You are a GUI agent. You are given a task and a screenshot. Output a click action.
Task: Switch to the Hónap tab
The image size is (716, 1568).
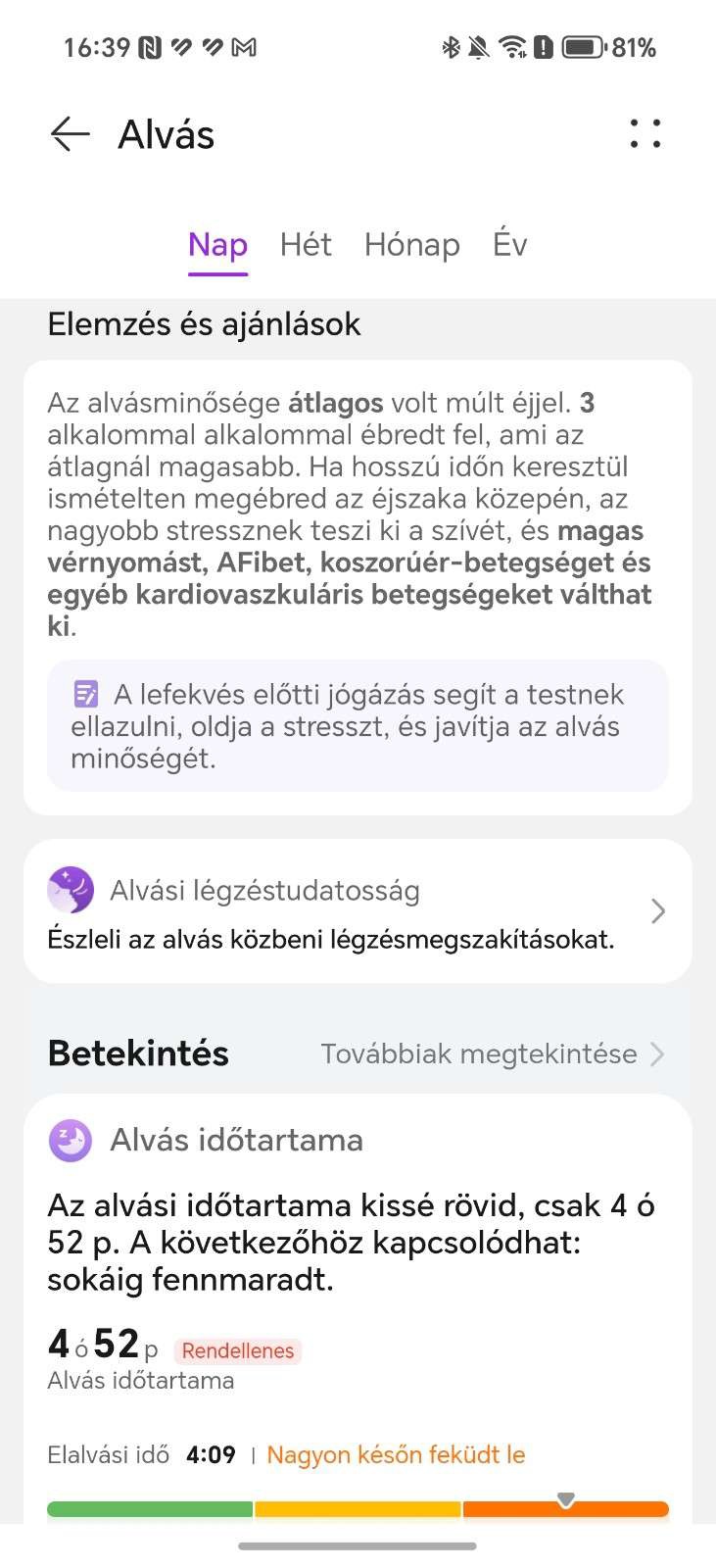click(411, 245)
